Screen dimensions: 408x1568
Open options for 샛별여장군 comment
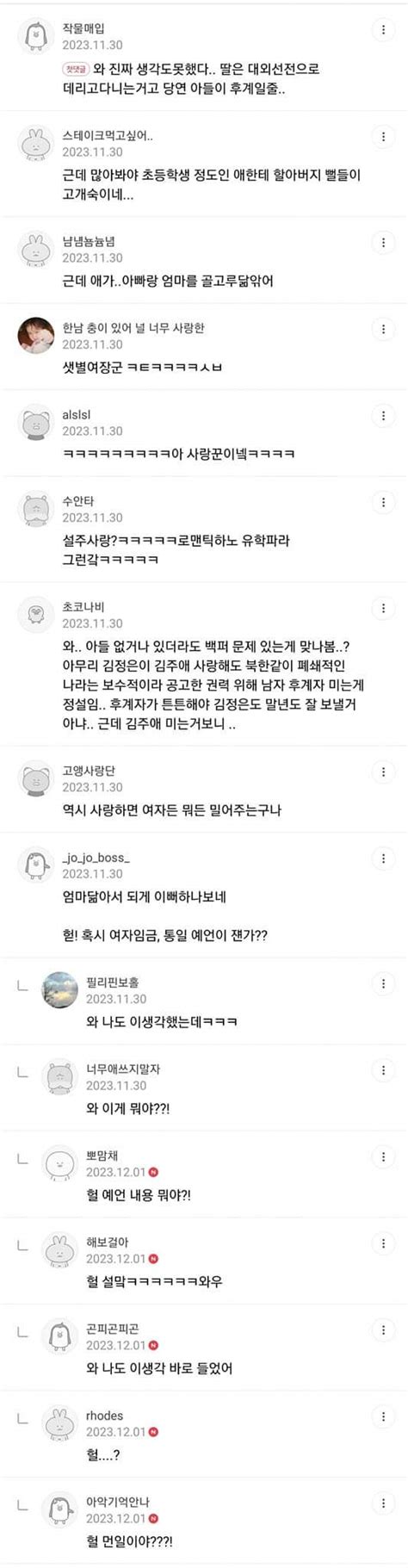click(383, 329)
